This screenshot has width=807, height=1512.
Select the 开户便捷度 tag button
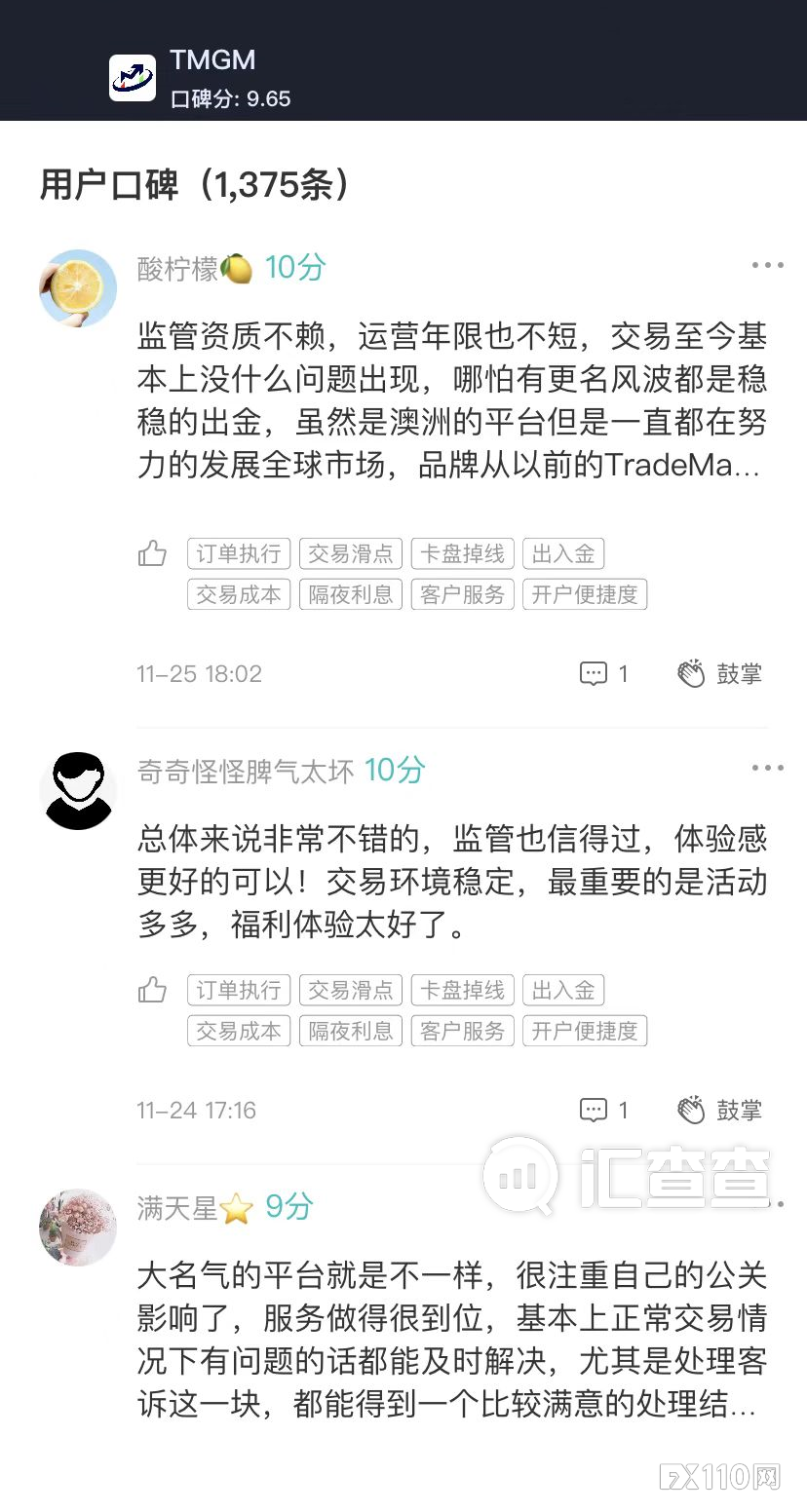point(585,593)
